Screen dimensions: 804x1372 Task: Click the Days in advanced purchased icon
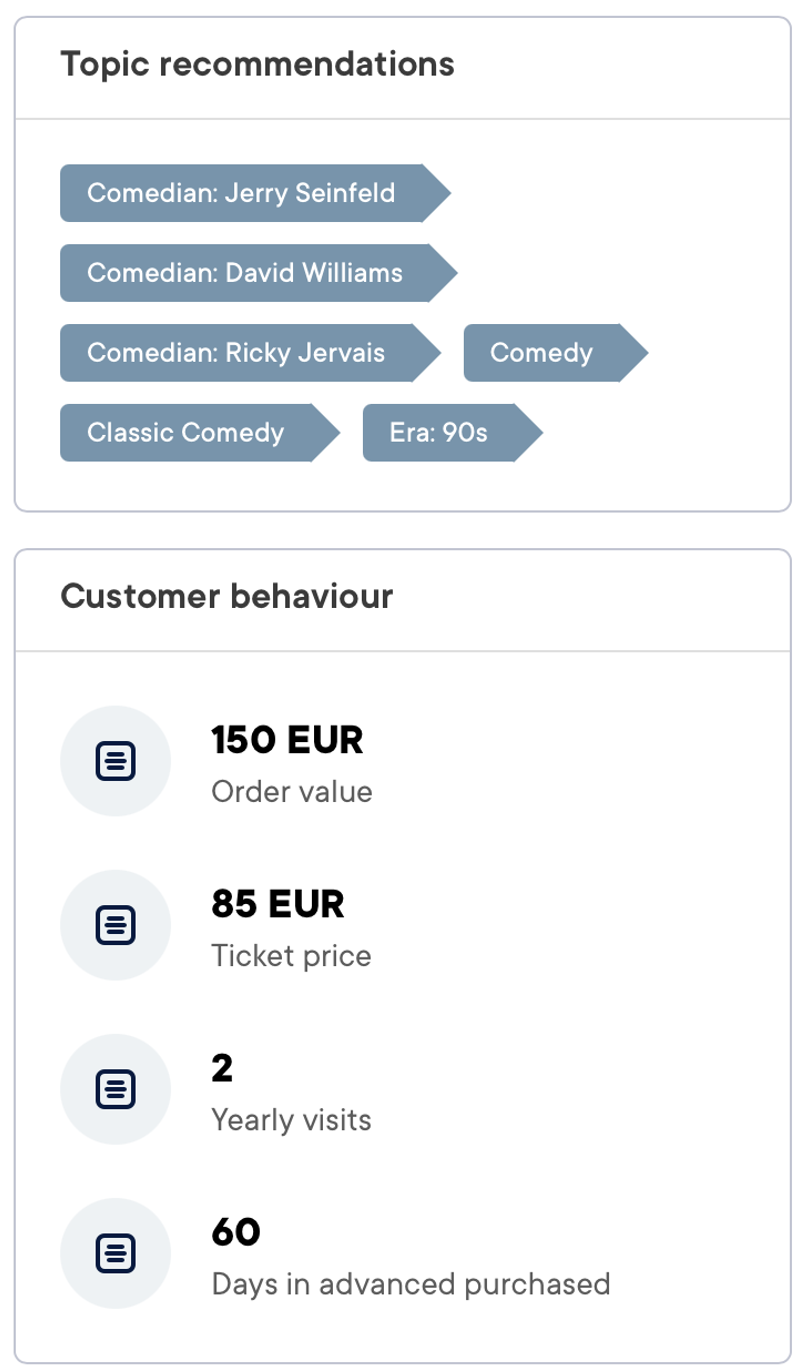coord(115,1252)
